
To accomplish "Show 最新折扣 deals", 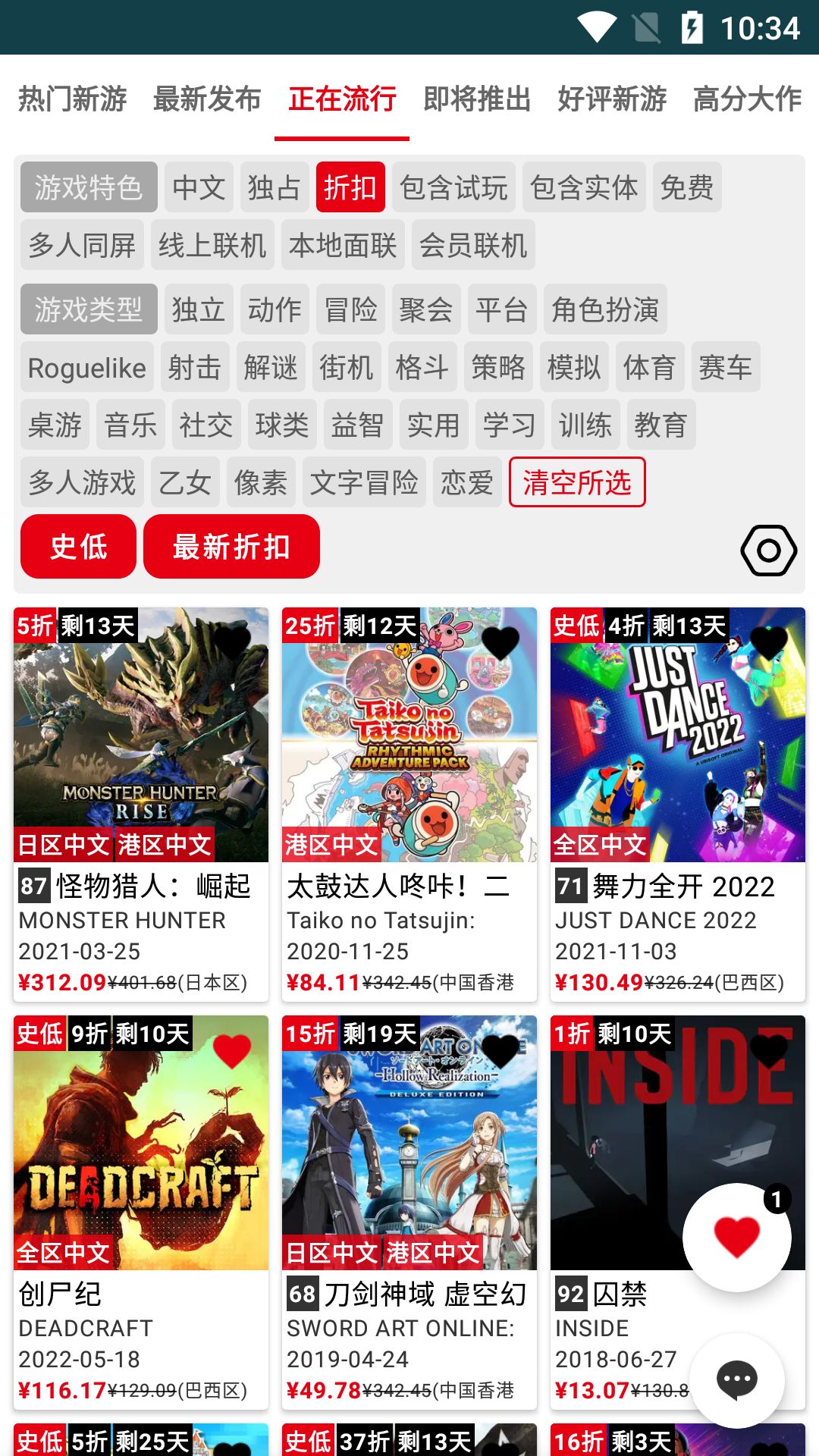I will tap(231, 547).
